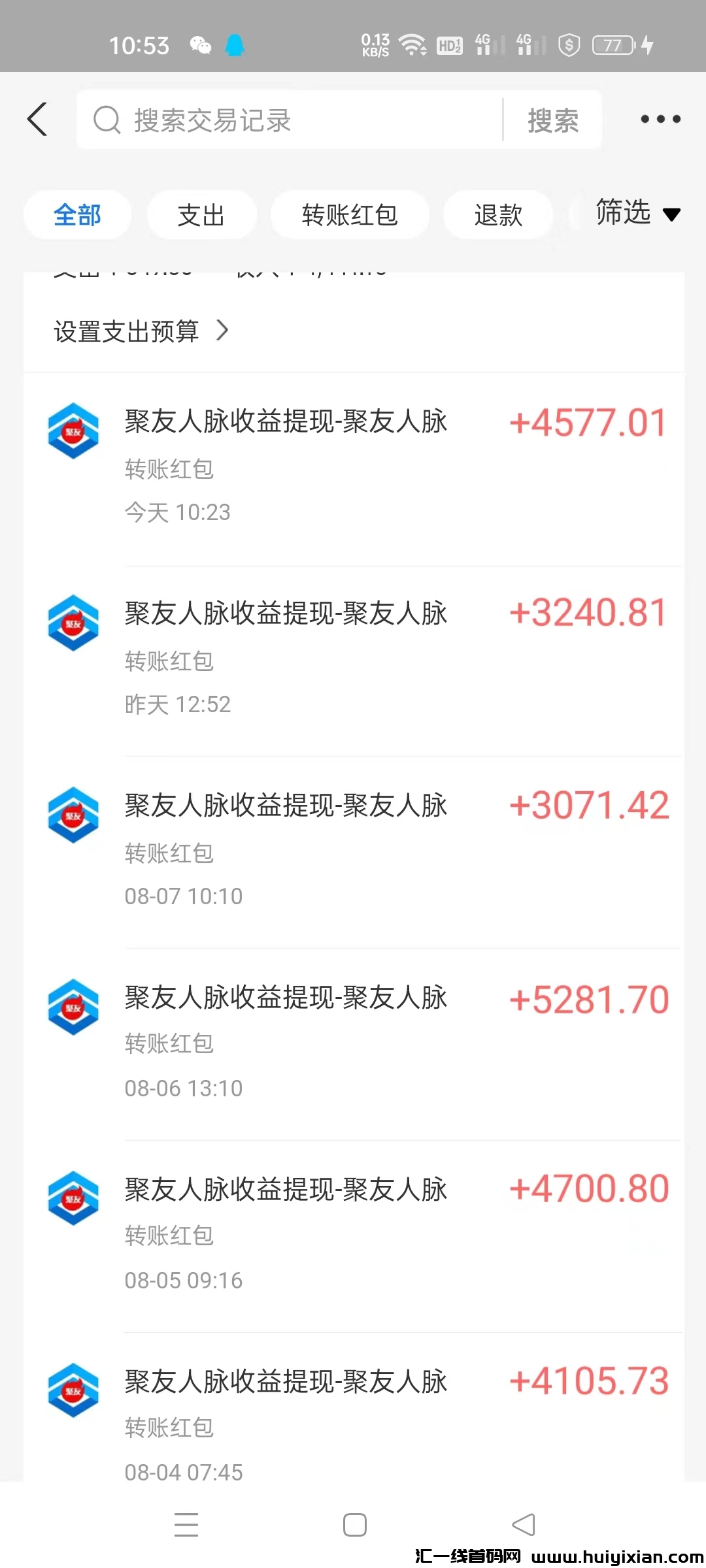Select the 全部 filter chip
This screenshot has height=1568, width=706.
[77, 215]
